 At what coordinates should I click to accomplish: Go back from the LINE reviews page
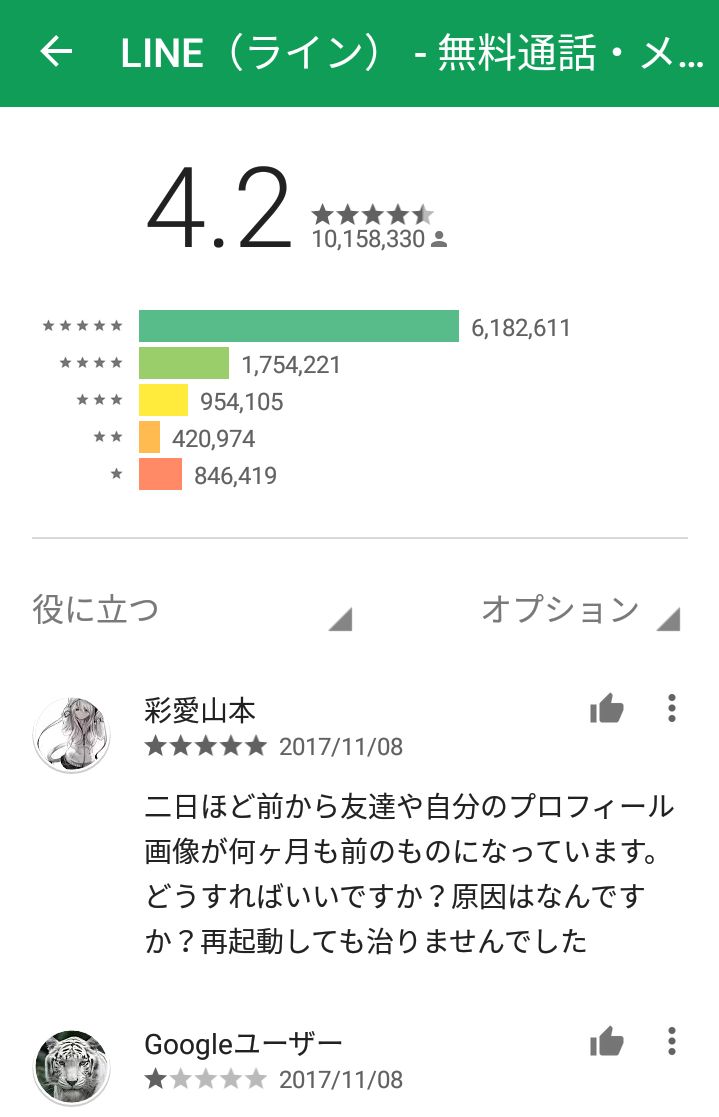click(56, 53)
